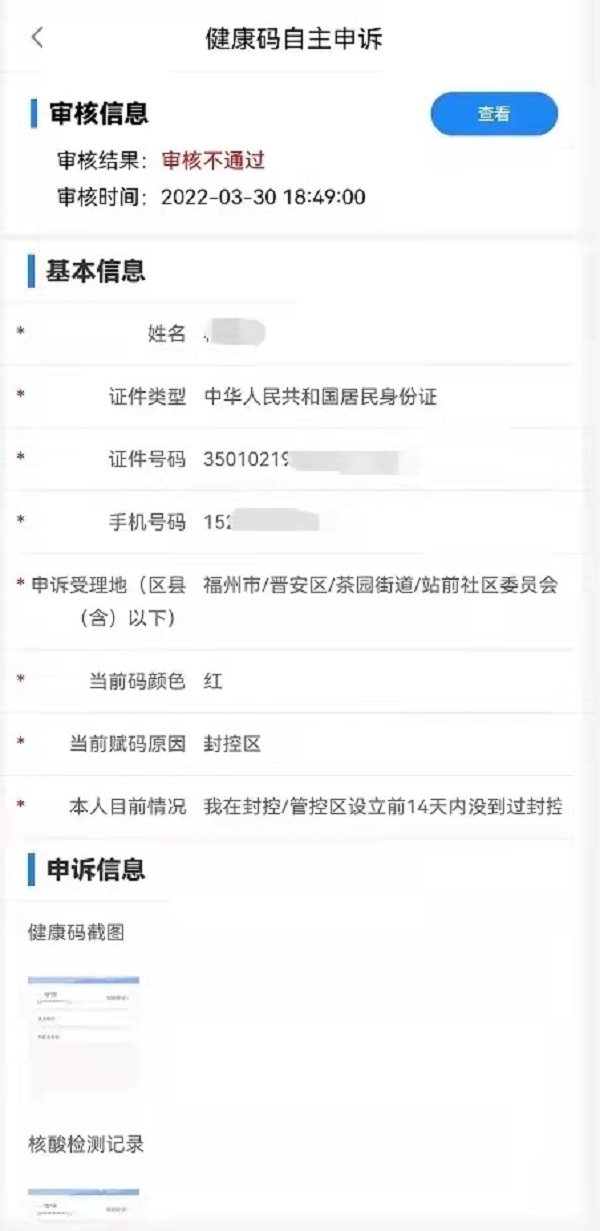Open the 健康码截图 thumbnail image
Screen dimensions: 600x1231
(84, 1038)
